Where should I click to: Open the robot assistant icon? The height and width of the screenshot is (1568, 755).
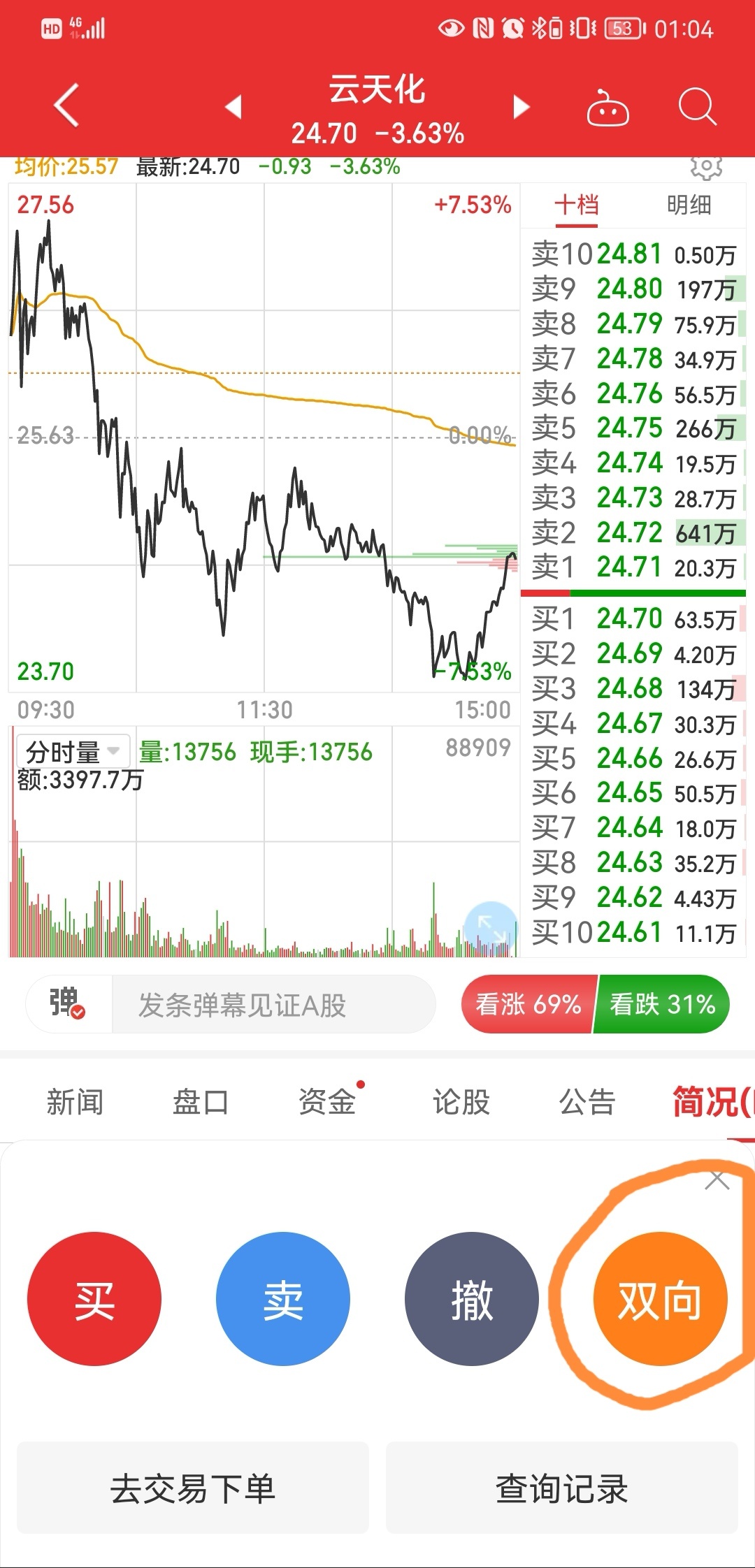coord(607,108)
